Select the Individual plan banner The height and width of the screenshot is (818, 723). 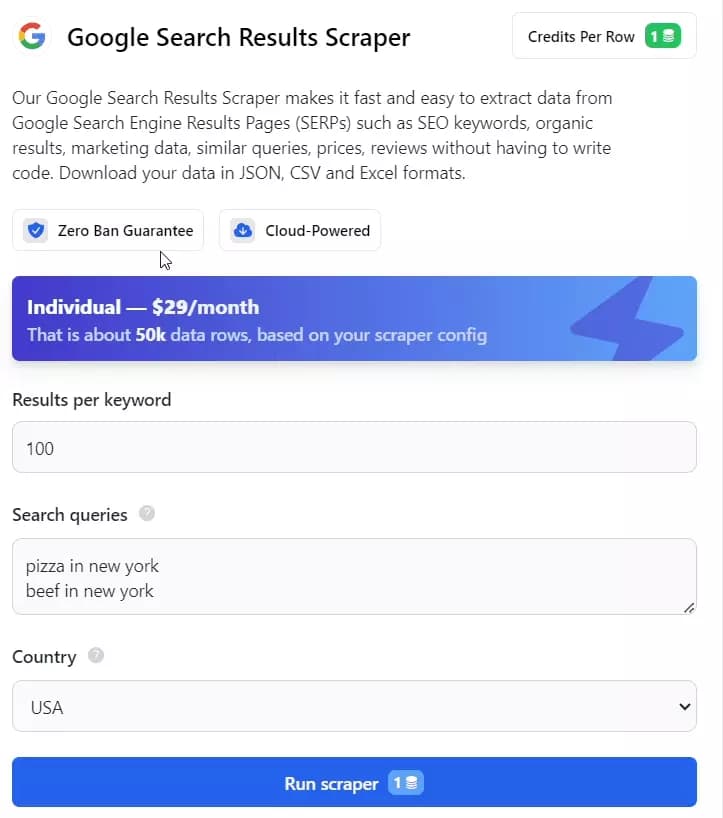[x=355, y=317]
